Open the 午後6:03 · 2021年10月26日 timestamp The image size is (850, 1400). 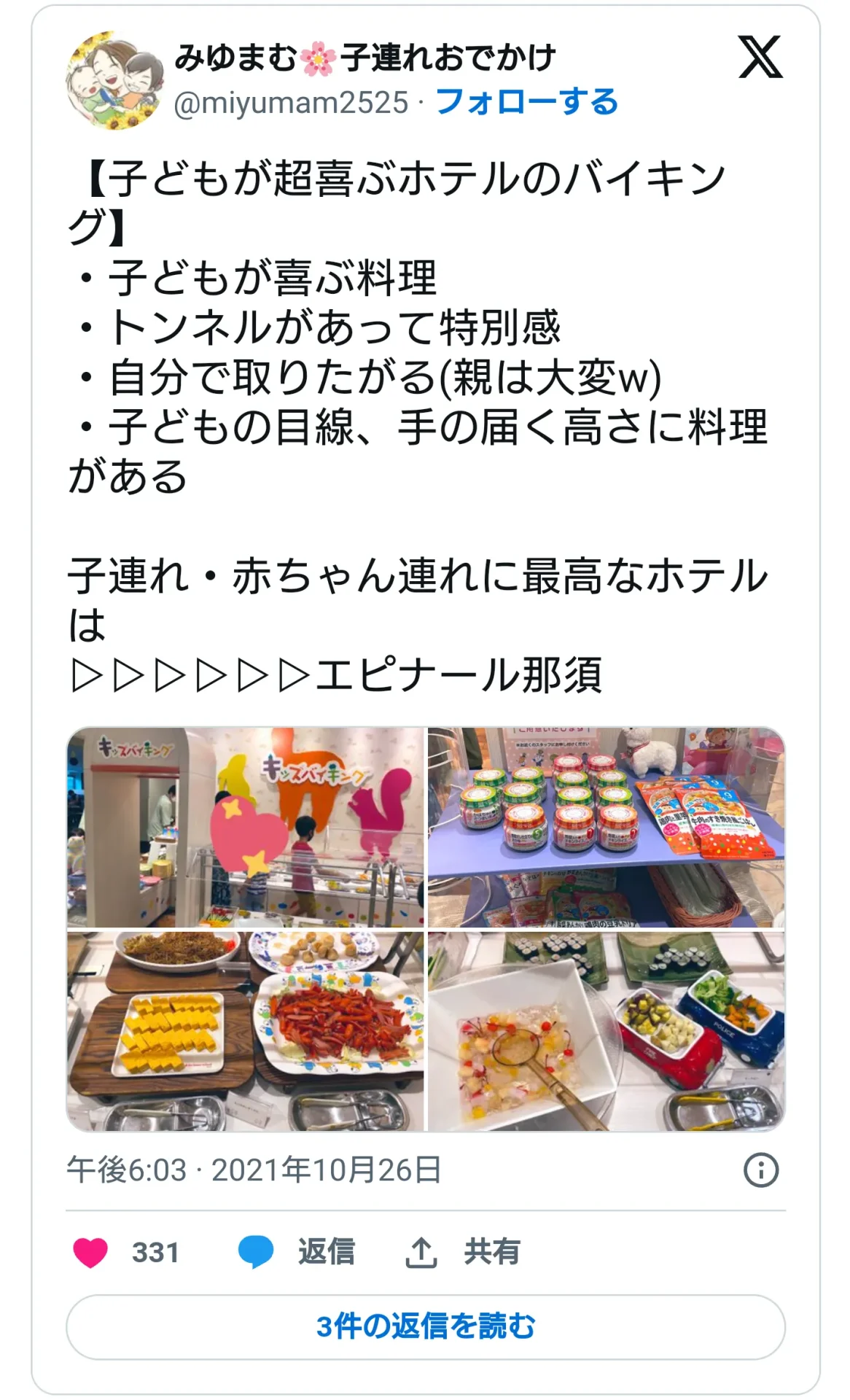pyautogui.click(x=254, y=1170)
